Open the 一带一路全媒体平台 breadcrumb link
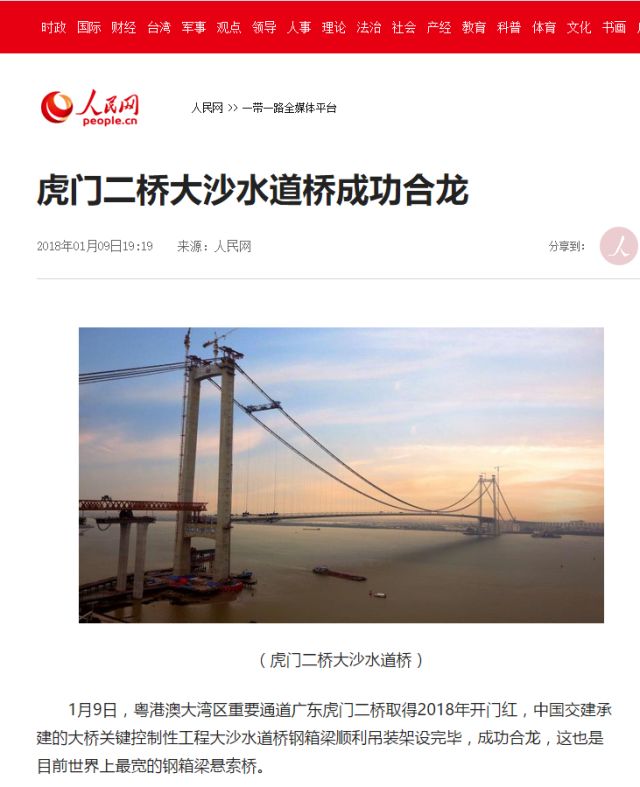The height and width of the screenshot is (787, 640). click(x=289, y=107)
